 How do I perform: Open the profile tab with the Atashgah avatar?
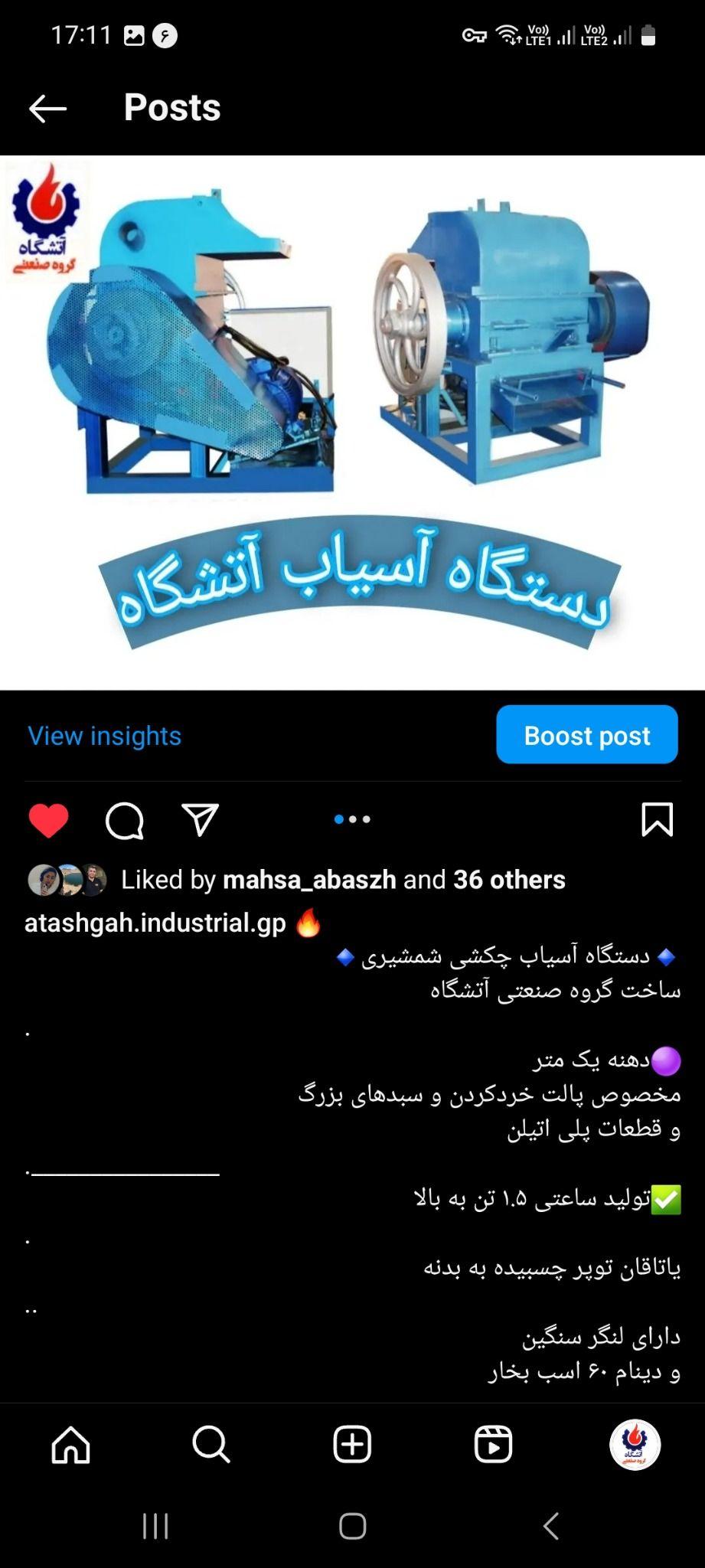point(635,1445)
